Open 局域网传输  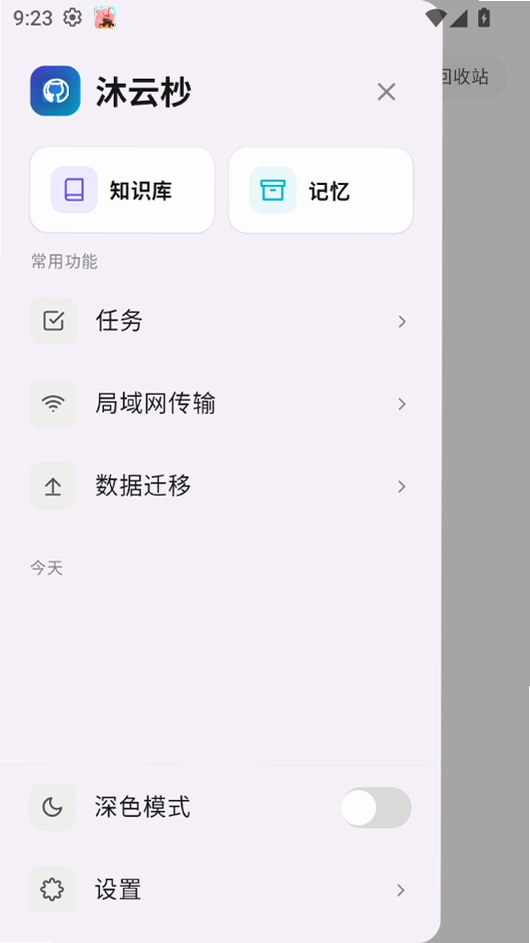[221, 404]
